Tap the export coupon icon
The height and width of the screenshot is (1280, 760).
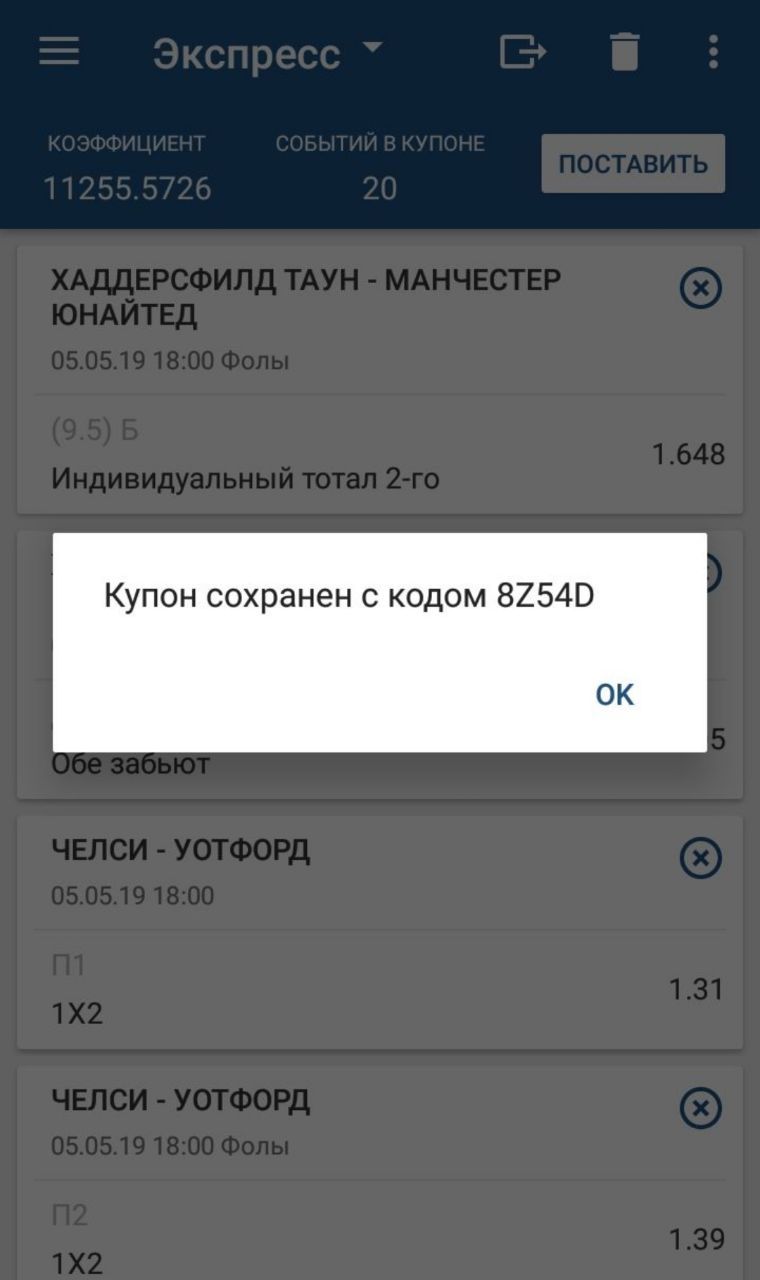tap(523, 51)
